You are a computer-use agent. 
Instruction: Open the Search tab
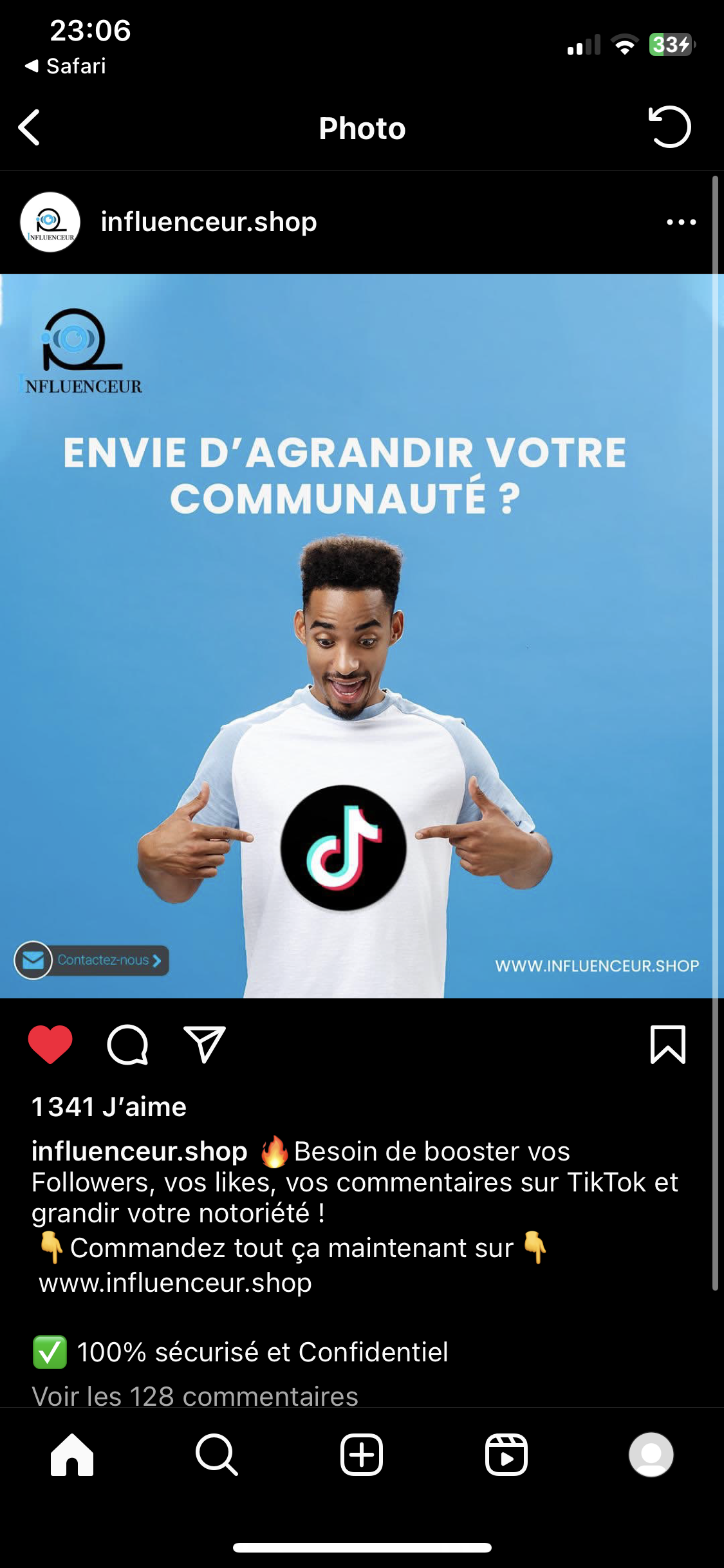coord(217,1455)
